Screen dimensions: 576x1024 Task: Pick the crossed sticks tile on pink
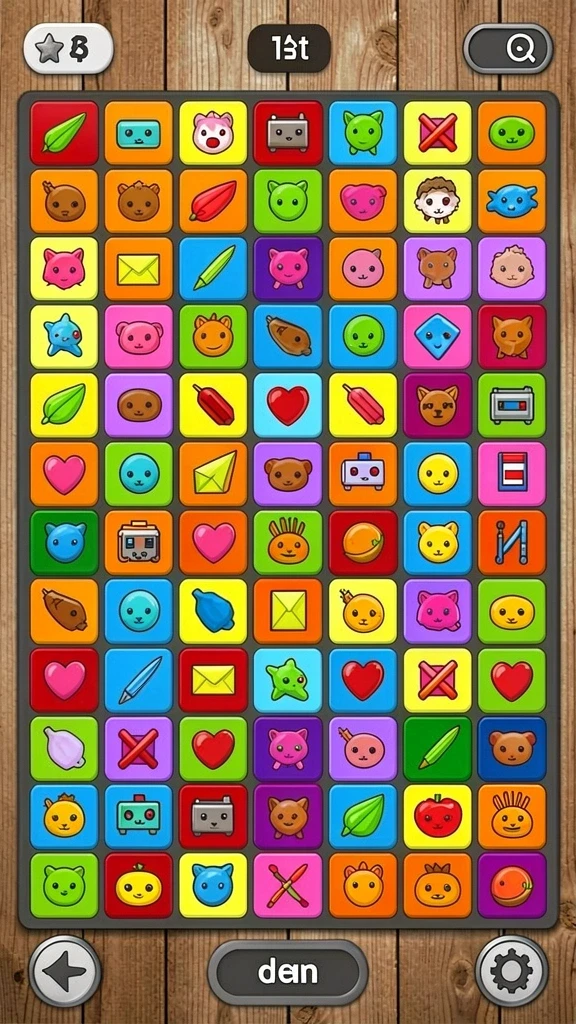coord(288,886)
